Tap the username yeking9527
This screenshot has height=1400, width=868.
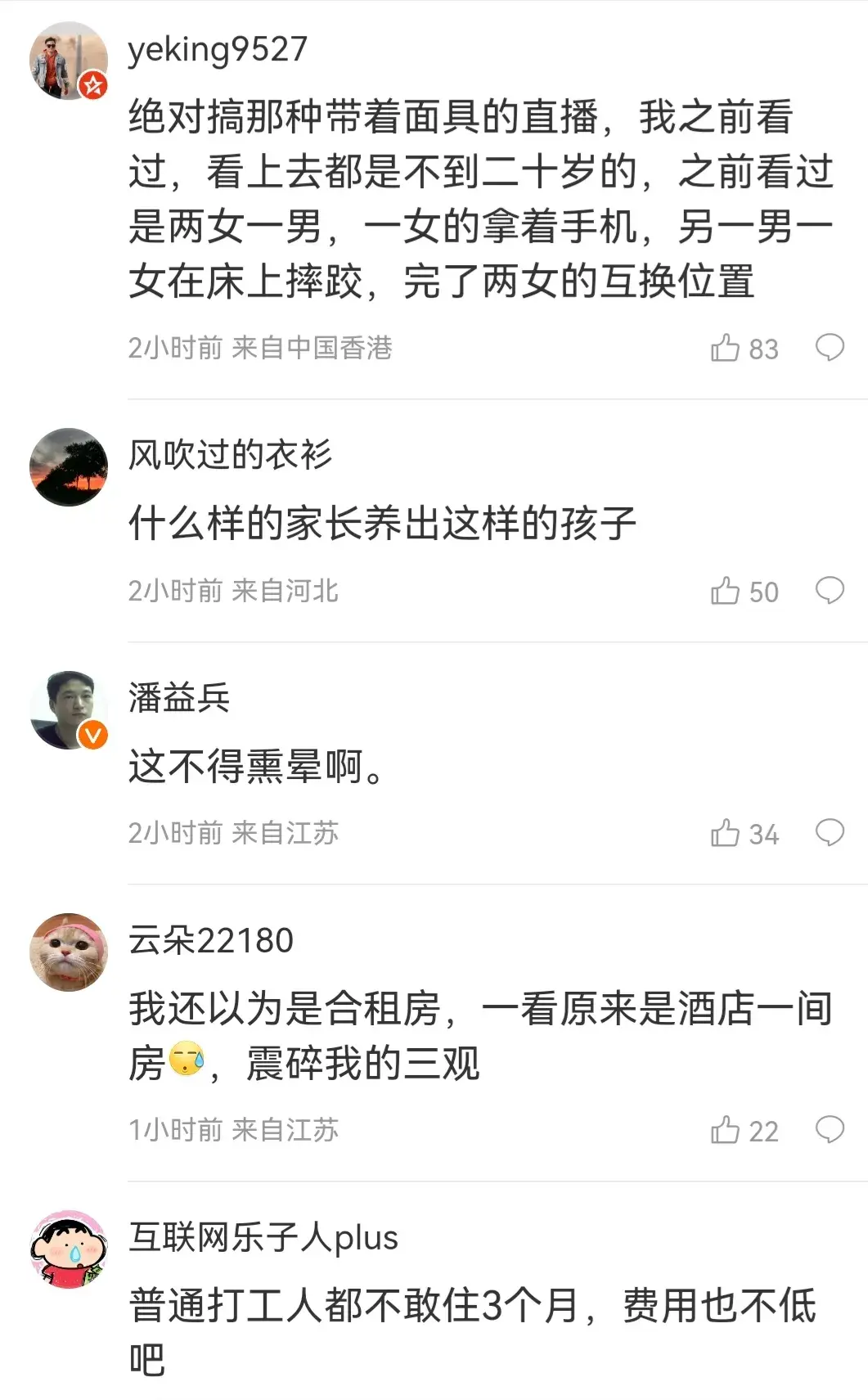(x=218, y=49)
